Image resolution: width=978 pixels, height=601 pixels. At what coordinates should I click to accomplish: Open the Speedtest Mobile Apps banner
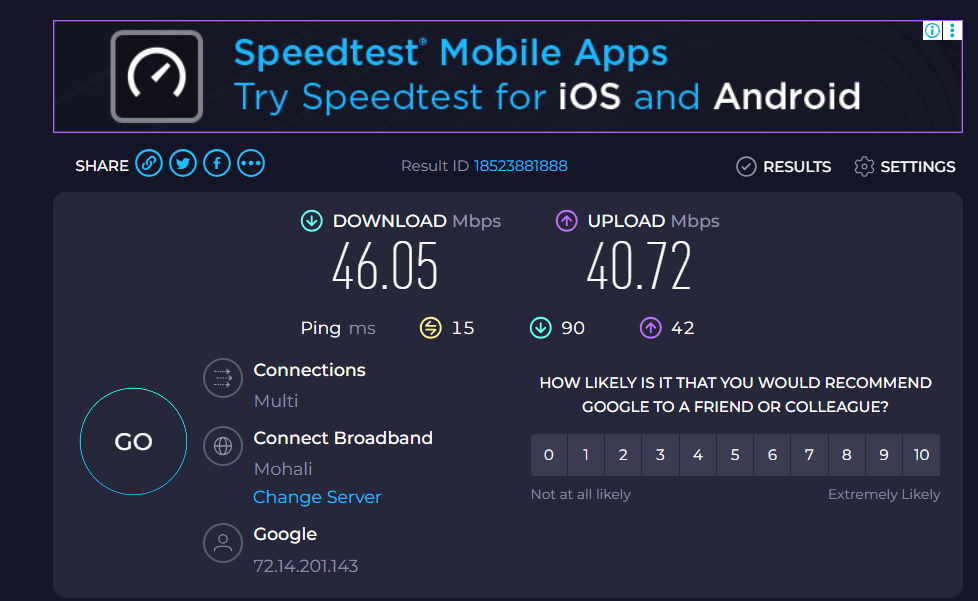click(x=500, y=76)
